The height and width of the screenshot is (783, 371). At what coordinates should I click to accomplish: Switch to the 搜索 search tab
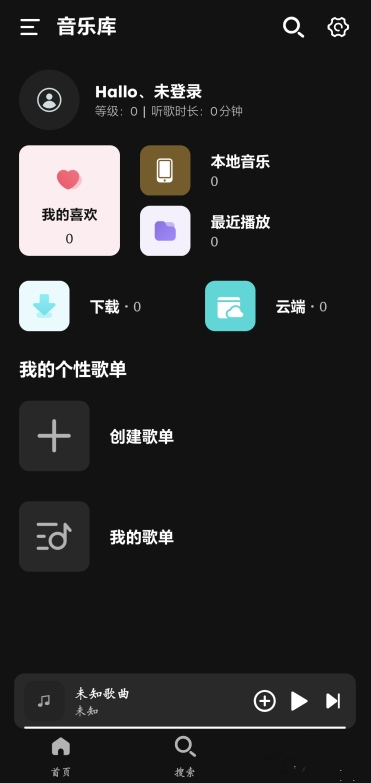(185, 757)
